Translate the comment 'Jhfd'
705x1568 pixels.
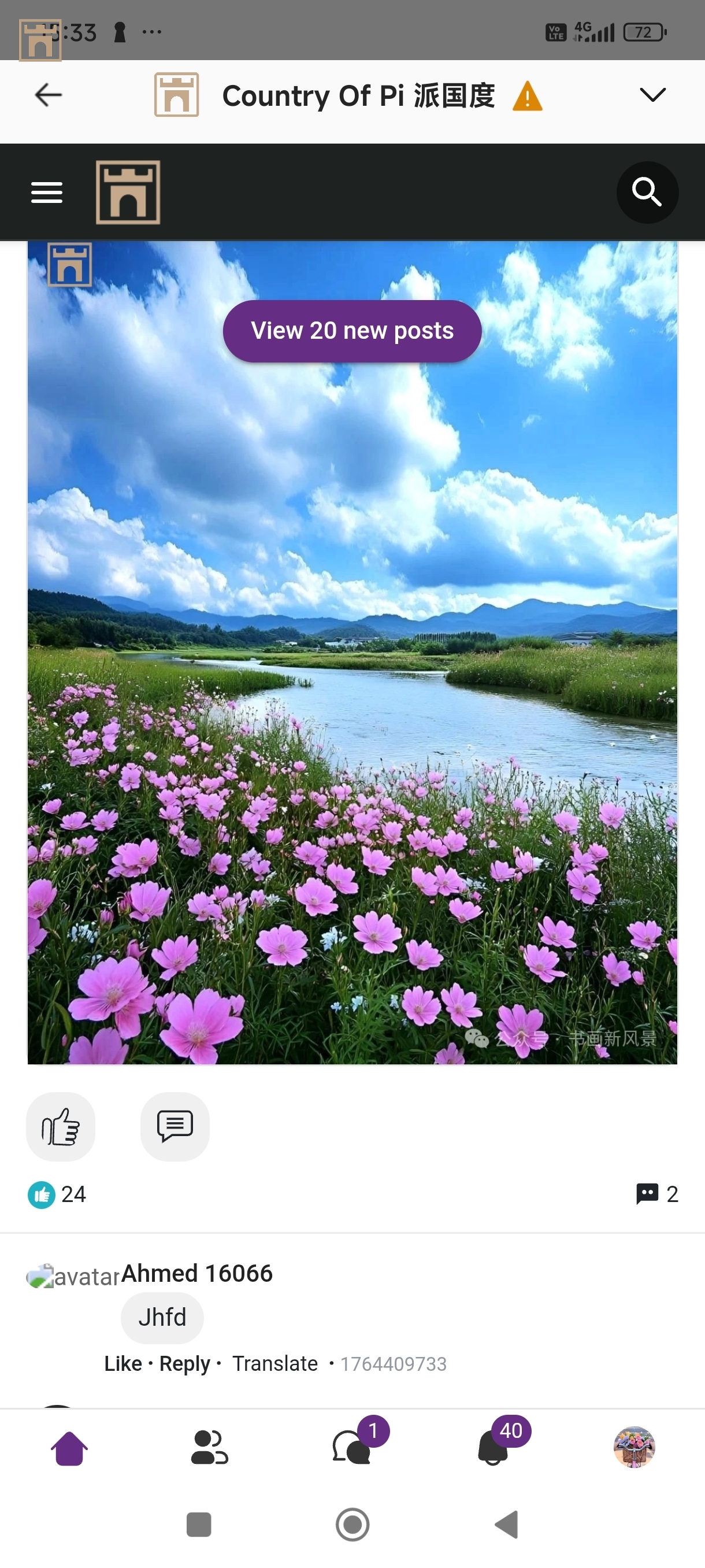point(274,1363)
